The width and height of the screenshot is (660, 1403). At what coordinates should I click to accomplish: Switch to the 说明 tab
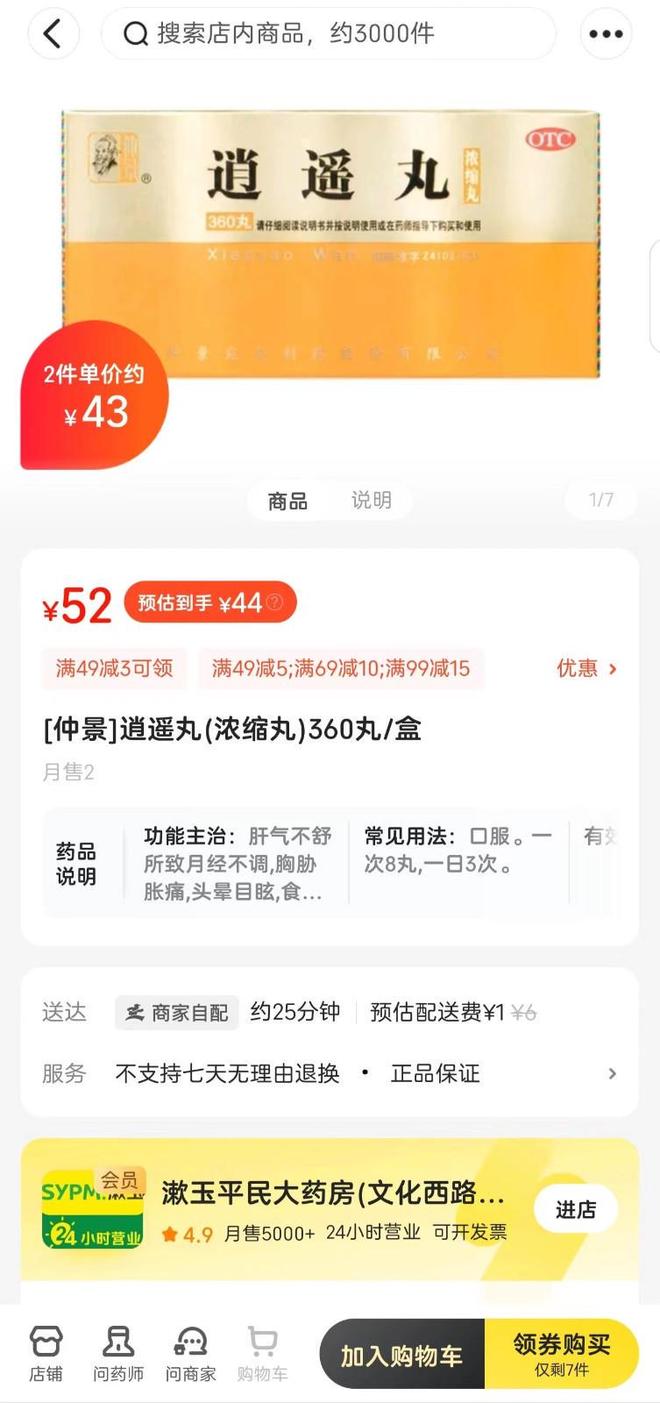(x=371, y=500)
